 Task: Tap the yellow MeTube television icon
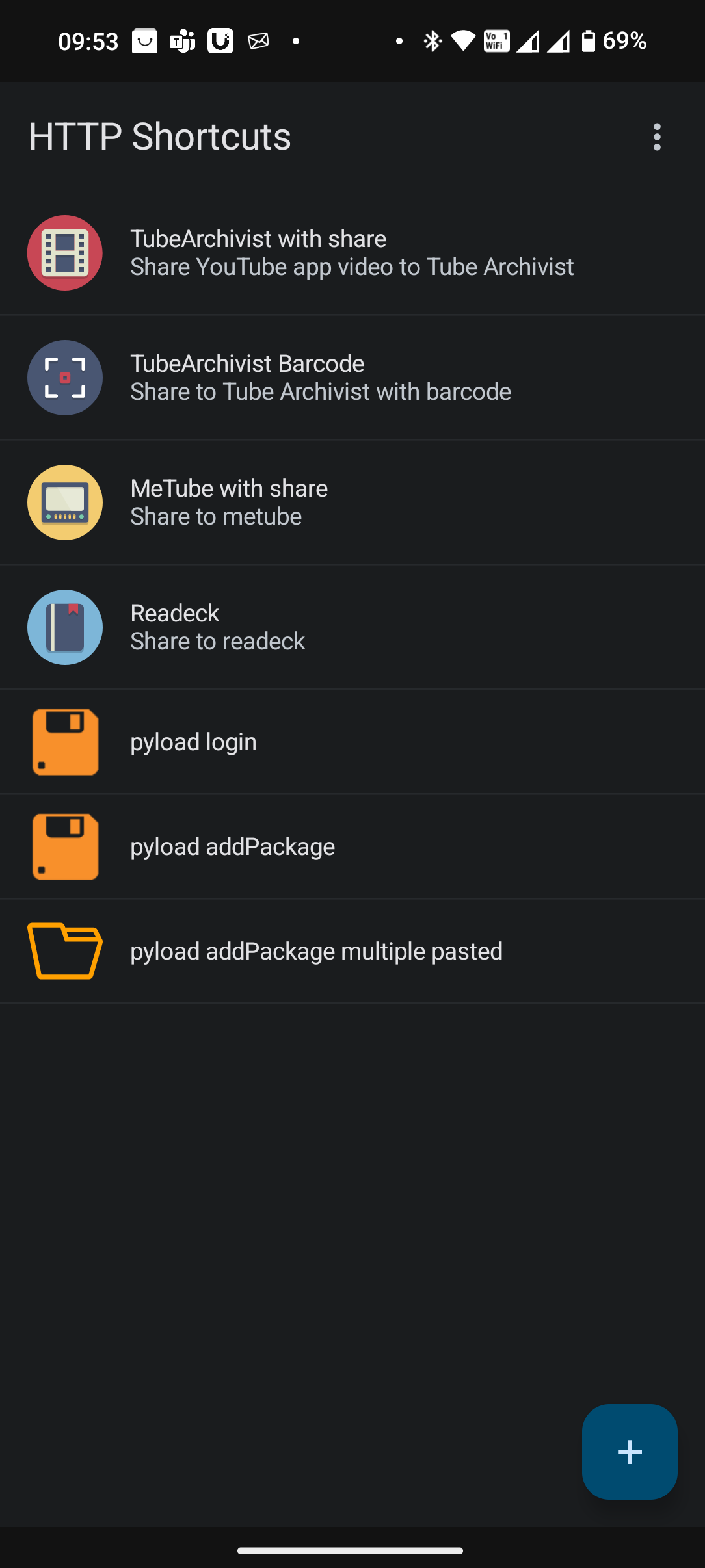64,503
